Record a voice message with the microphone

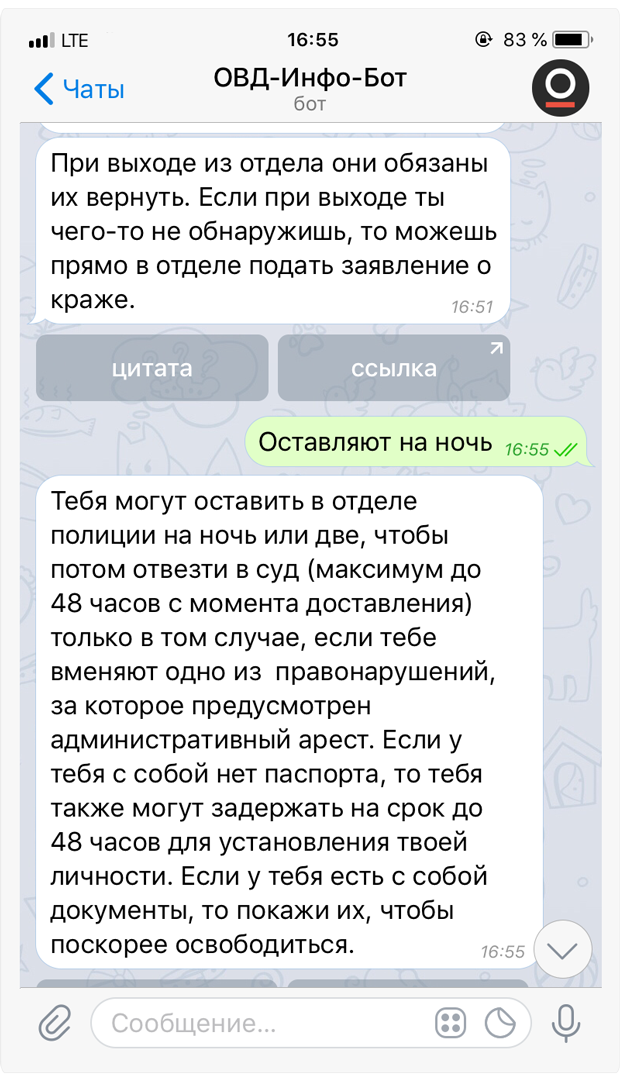(566, 1023)
